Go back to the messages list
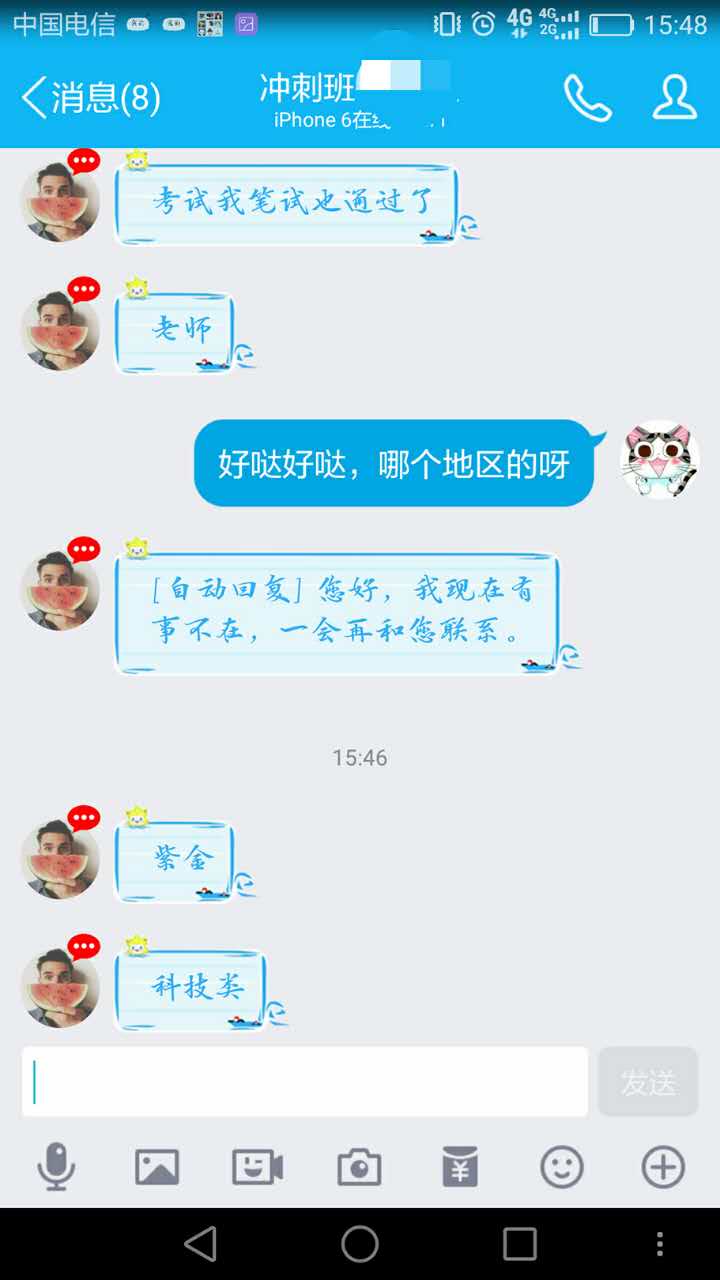 (88, 98)
